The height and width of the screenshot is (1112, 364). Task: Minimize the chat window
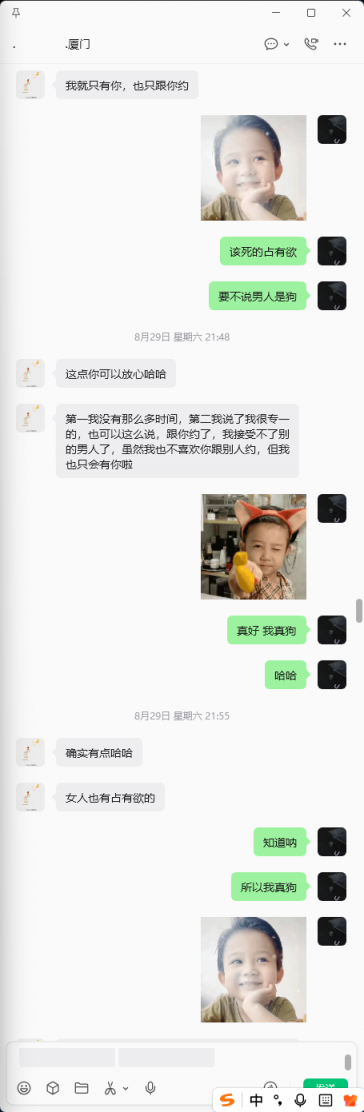pyautogui.click(x=277, y=13)
